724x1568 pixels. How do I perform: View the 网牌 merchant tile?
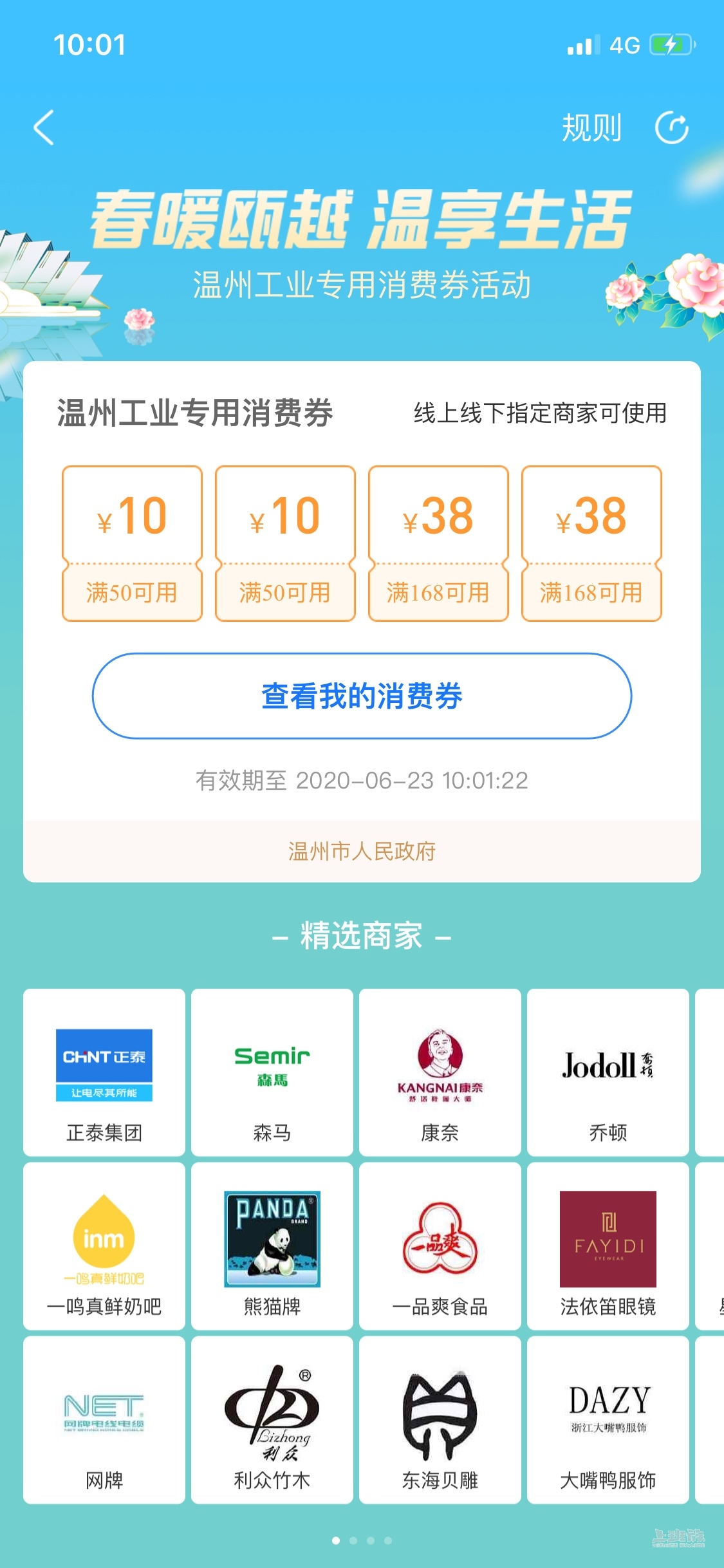point(104,1420)
